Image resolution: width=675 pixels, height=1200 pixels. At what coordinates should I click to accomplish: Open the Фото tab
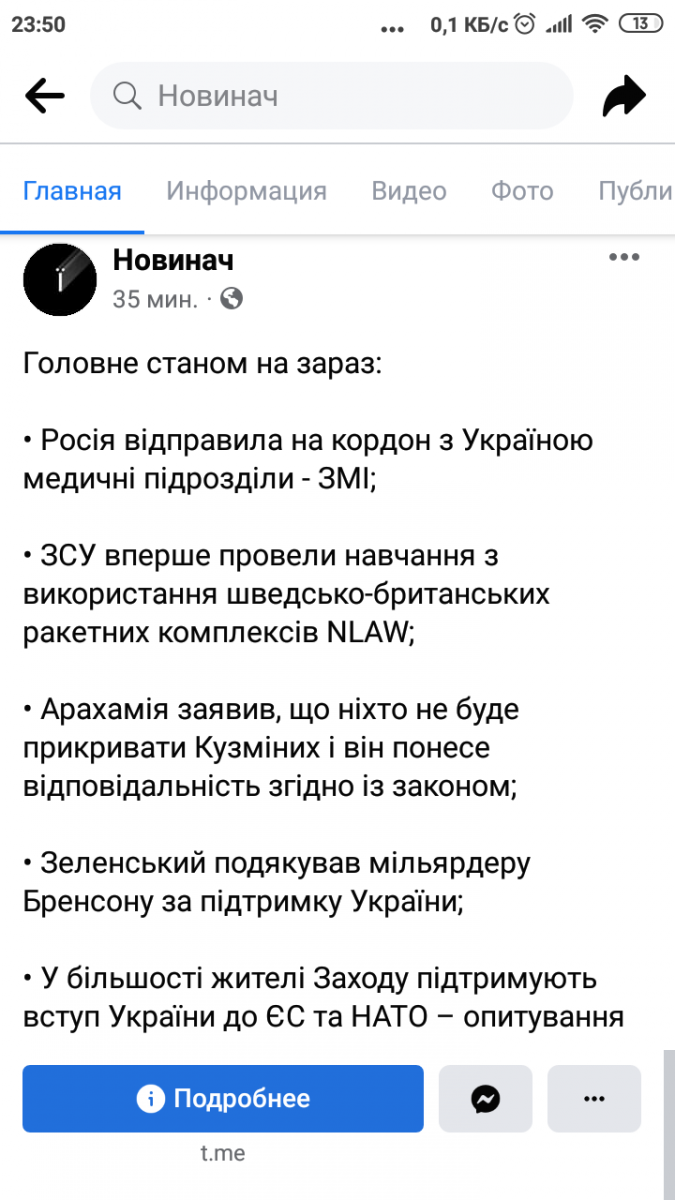pyautogui.click(x=522, y=191)
